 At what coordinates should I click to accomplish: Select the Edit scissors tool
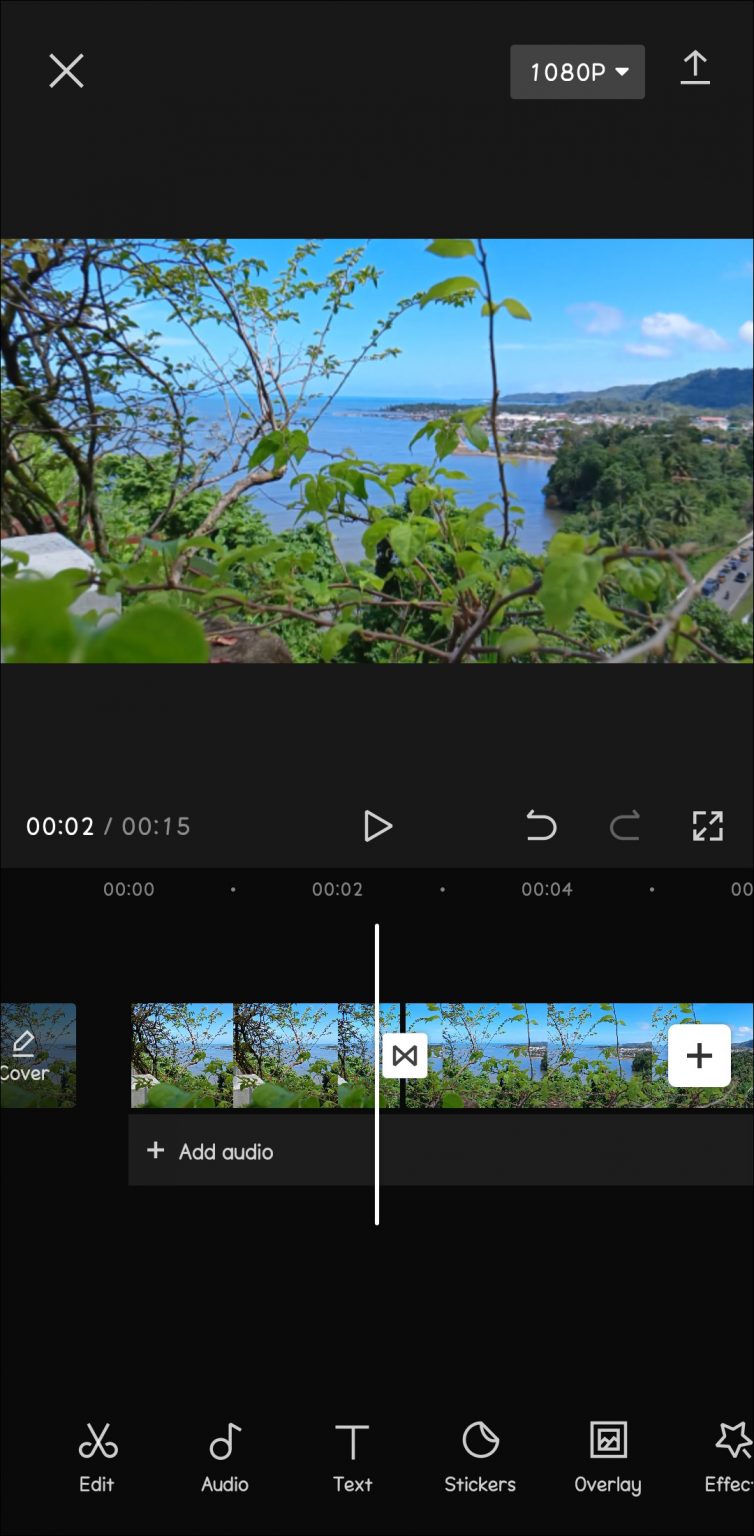[96, 1457]
